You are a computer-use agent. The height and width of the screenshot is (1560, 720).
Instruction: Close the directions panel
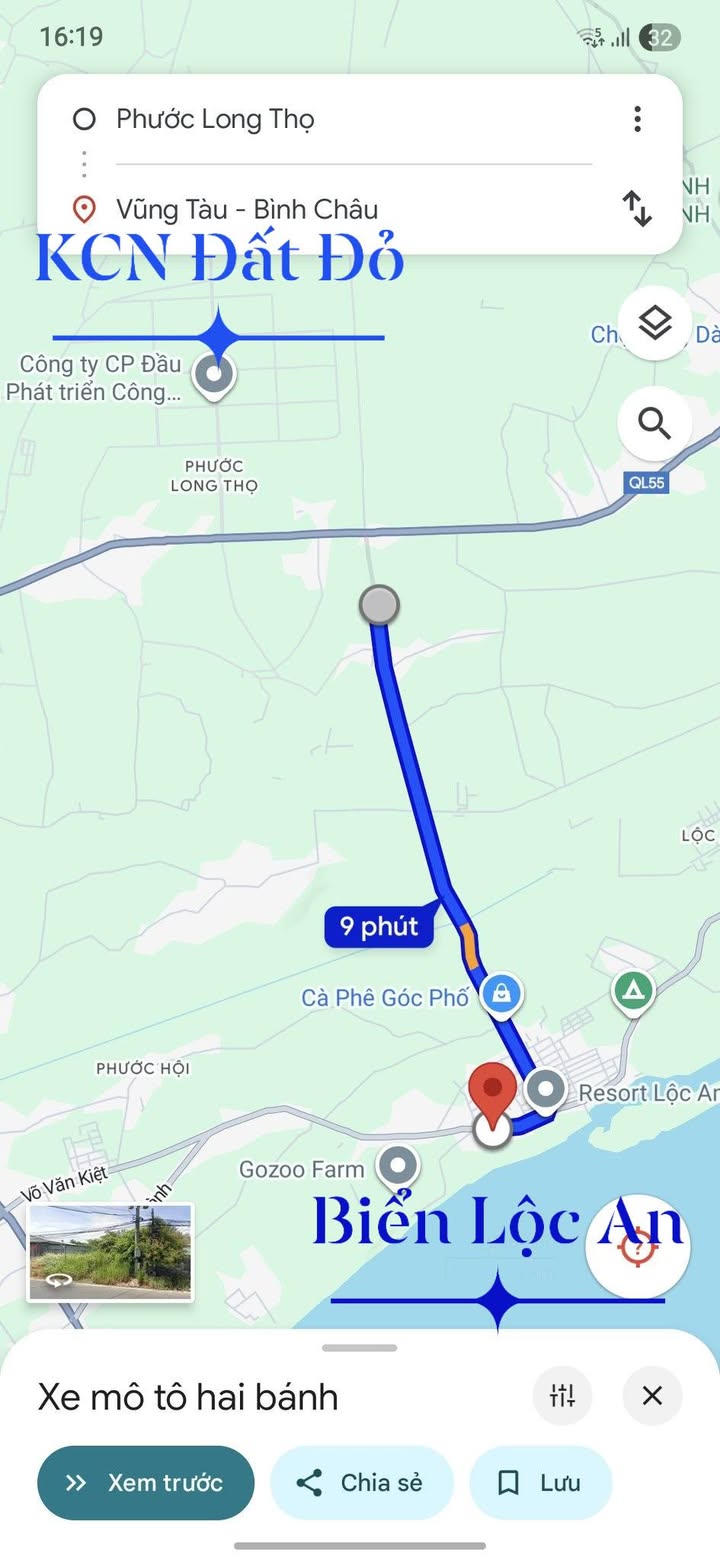pos(652,1395)
